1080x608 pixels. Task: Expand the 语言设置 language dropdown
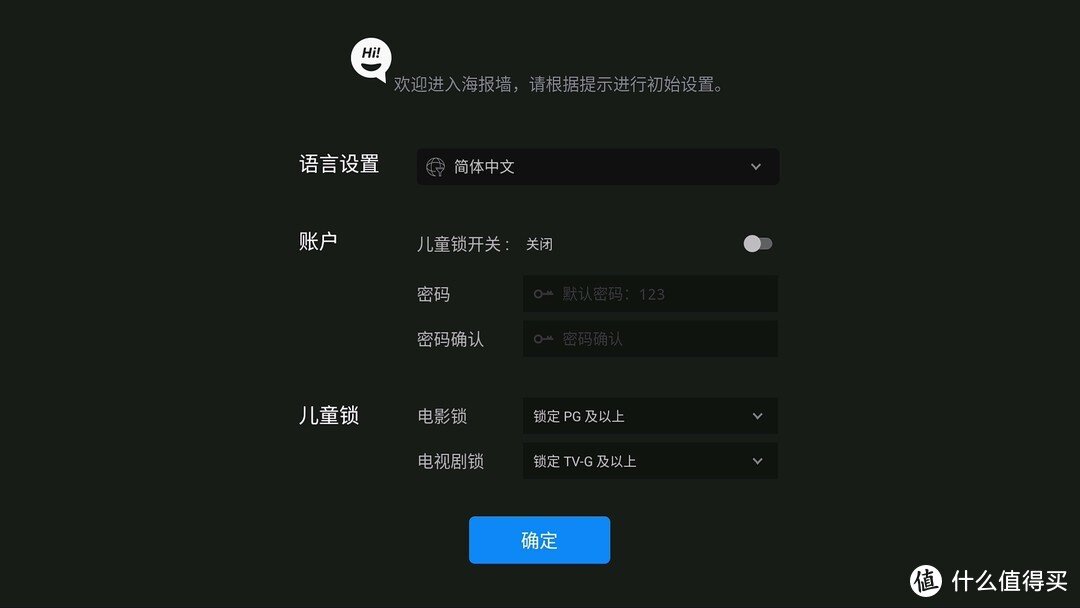coord(597,167)
